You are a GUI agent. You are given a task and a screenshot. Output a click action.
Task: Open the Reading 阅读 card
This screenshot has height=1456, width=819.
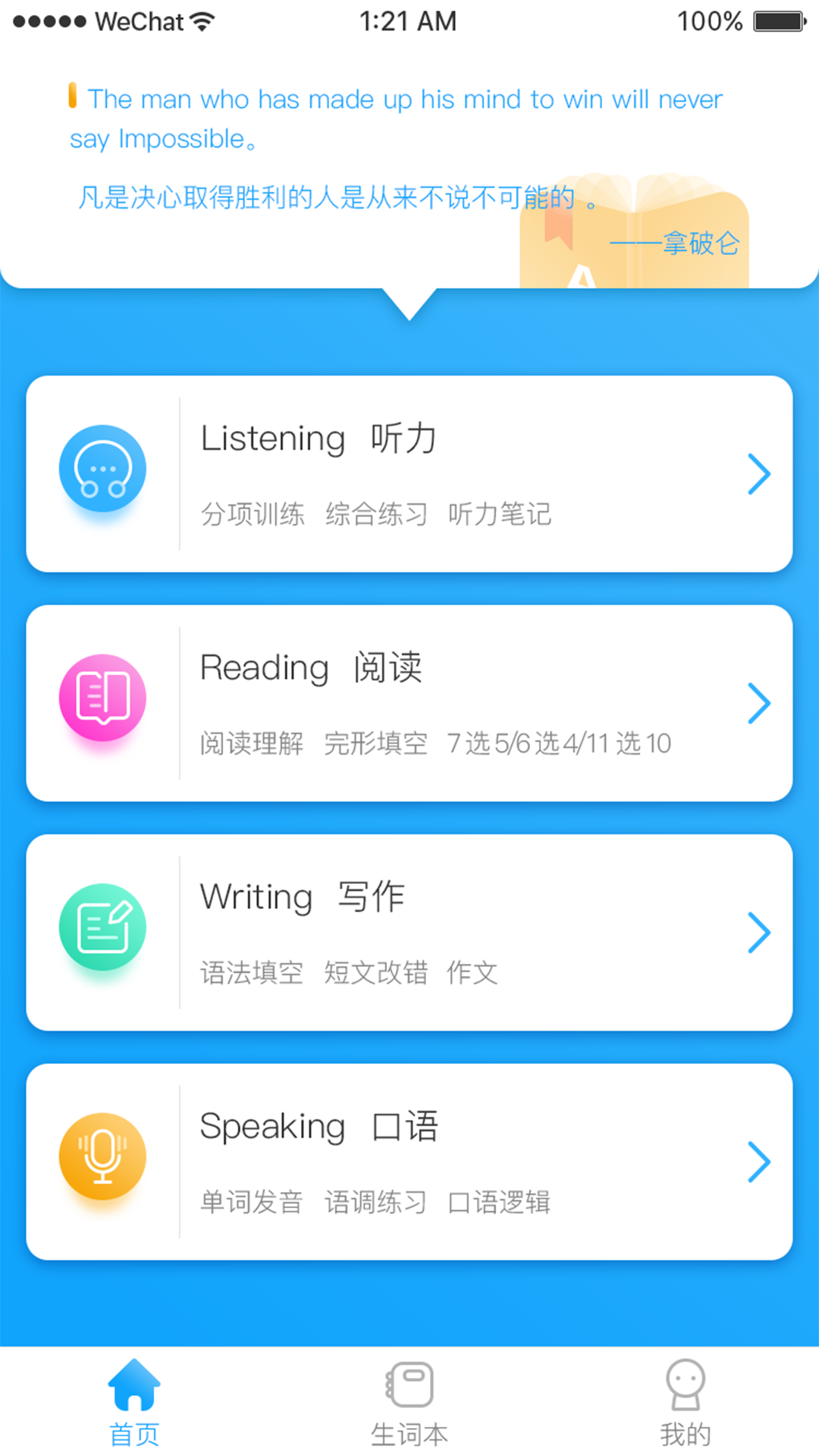pyautogui.click(x=409, y=703)
